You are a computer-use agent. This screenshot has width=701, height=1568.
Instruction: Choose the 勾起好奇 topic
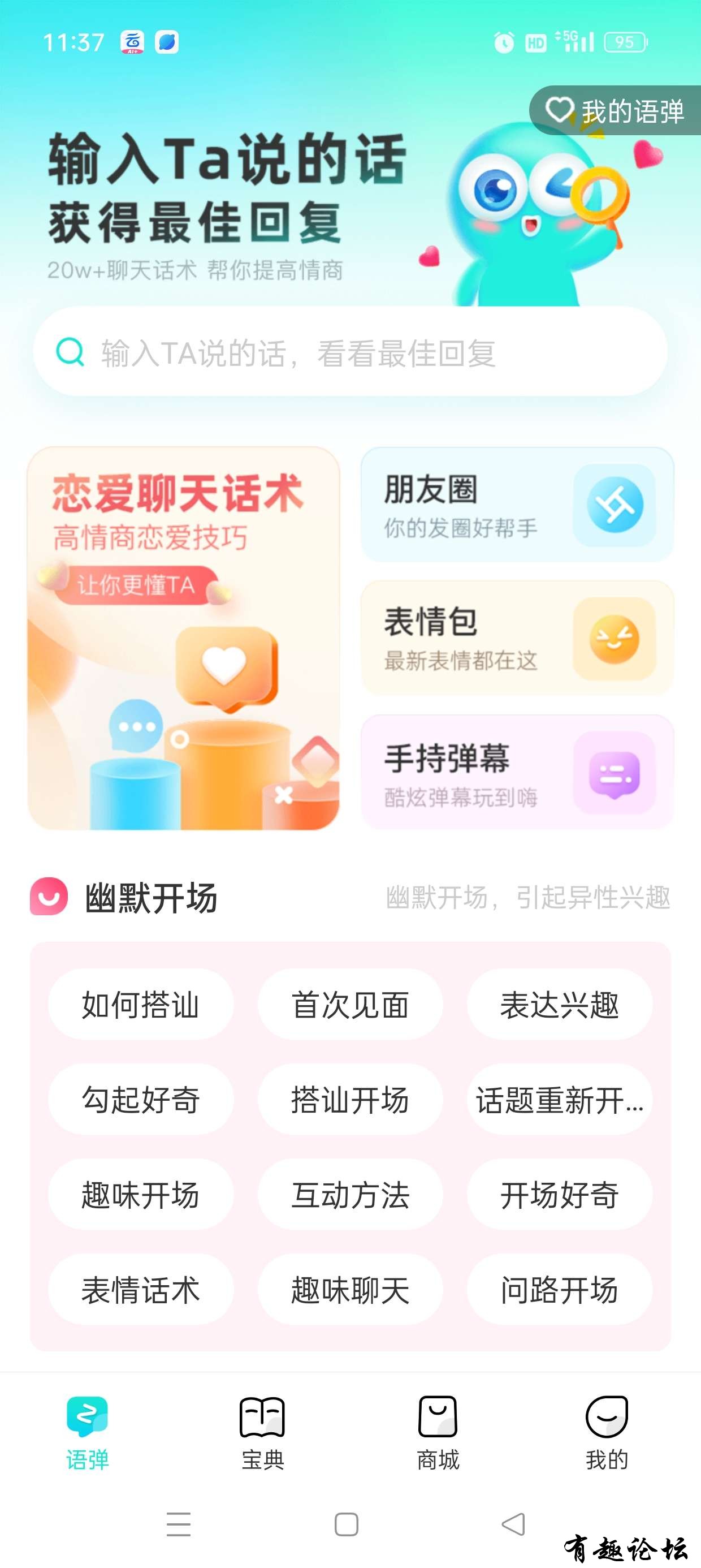(x=141, y=1099)
